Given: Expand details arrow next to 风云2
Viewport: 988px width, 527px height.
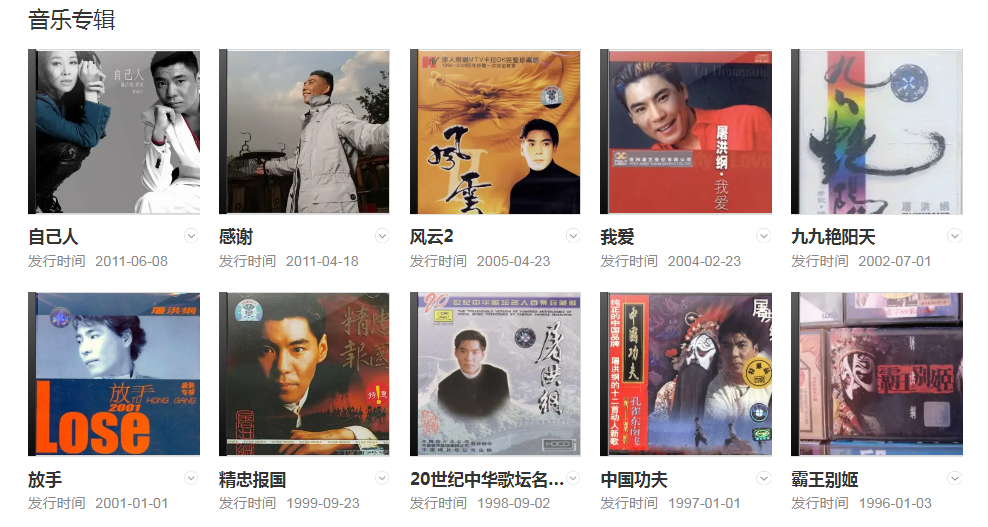Looking at the screenshot, I should click(573, 236).
